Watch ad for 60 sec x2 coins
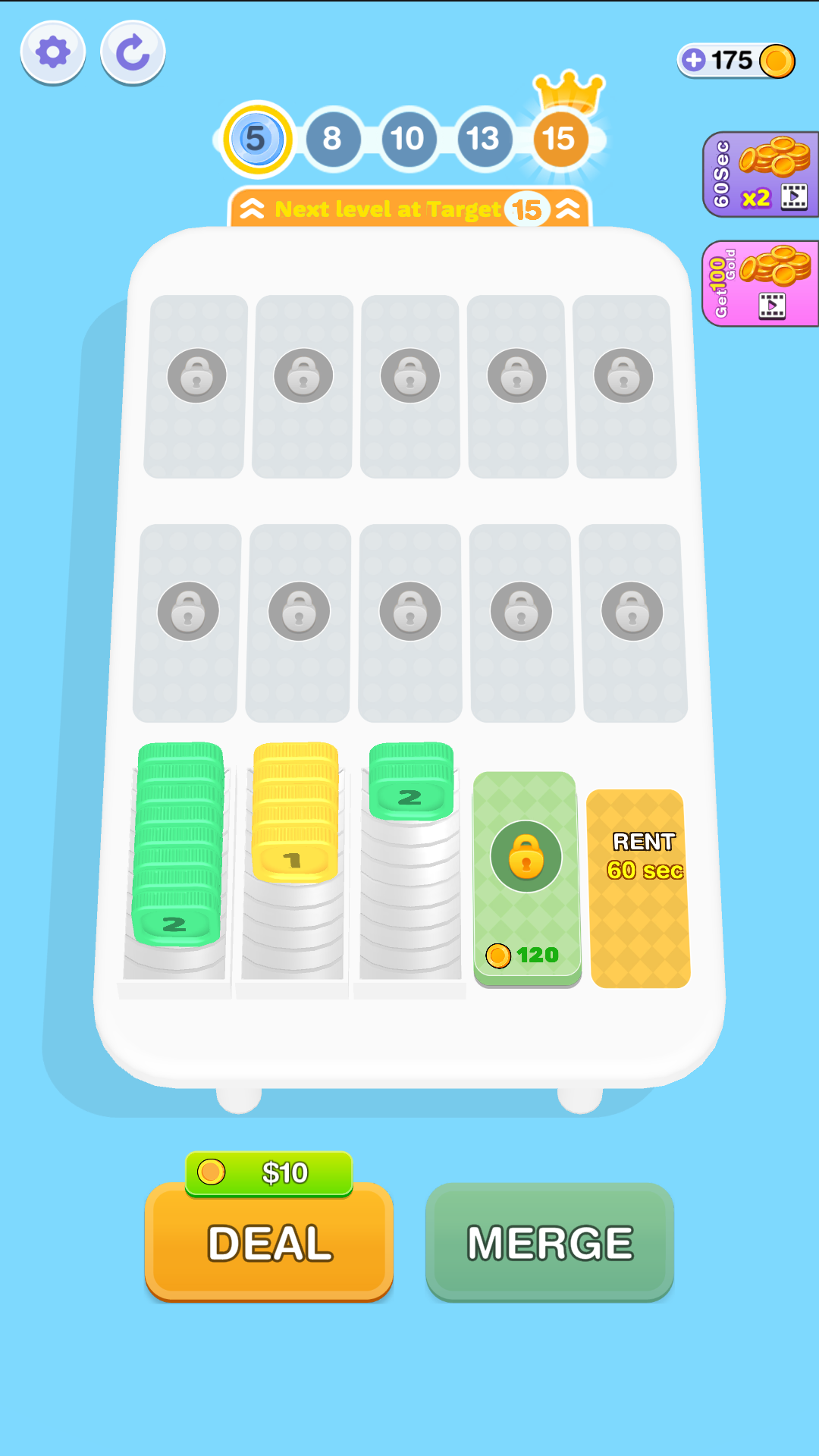 [x=761, y=174]
